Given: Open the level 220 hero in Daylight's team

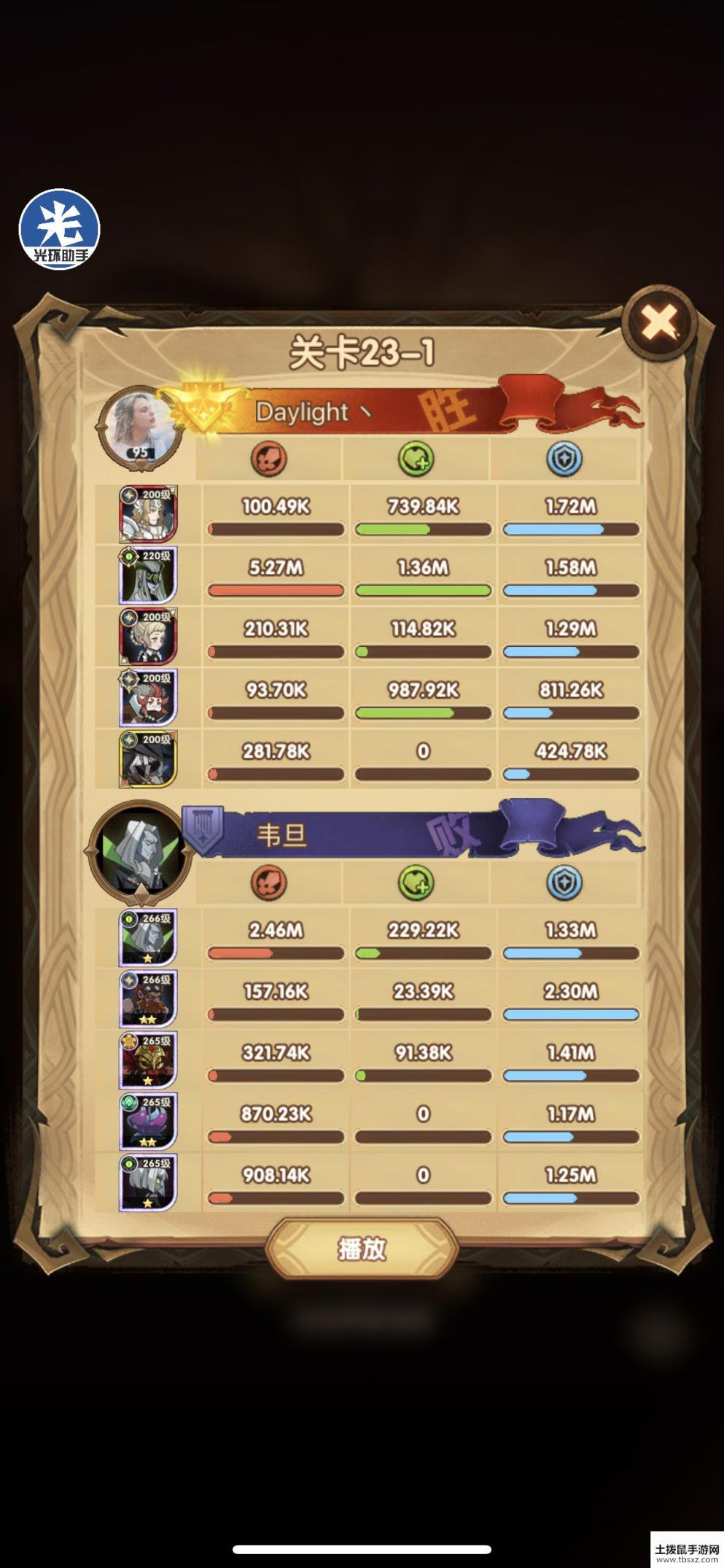Looking at the screenshot, I should point(148,575).
